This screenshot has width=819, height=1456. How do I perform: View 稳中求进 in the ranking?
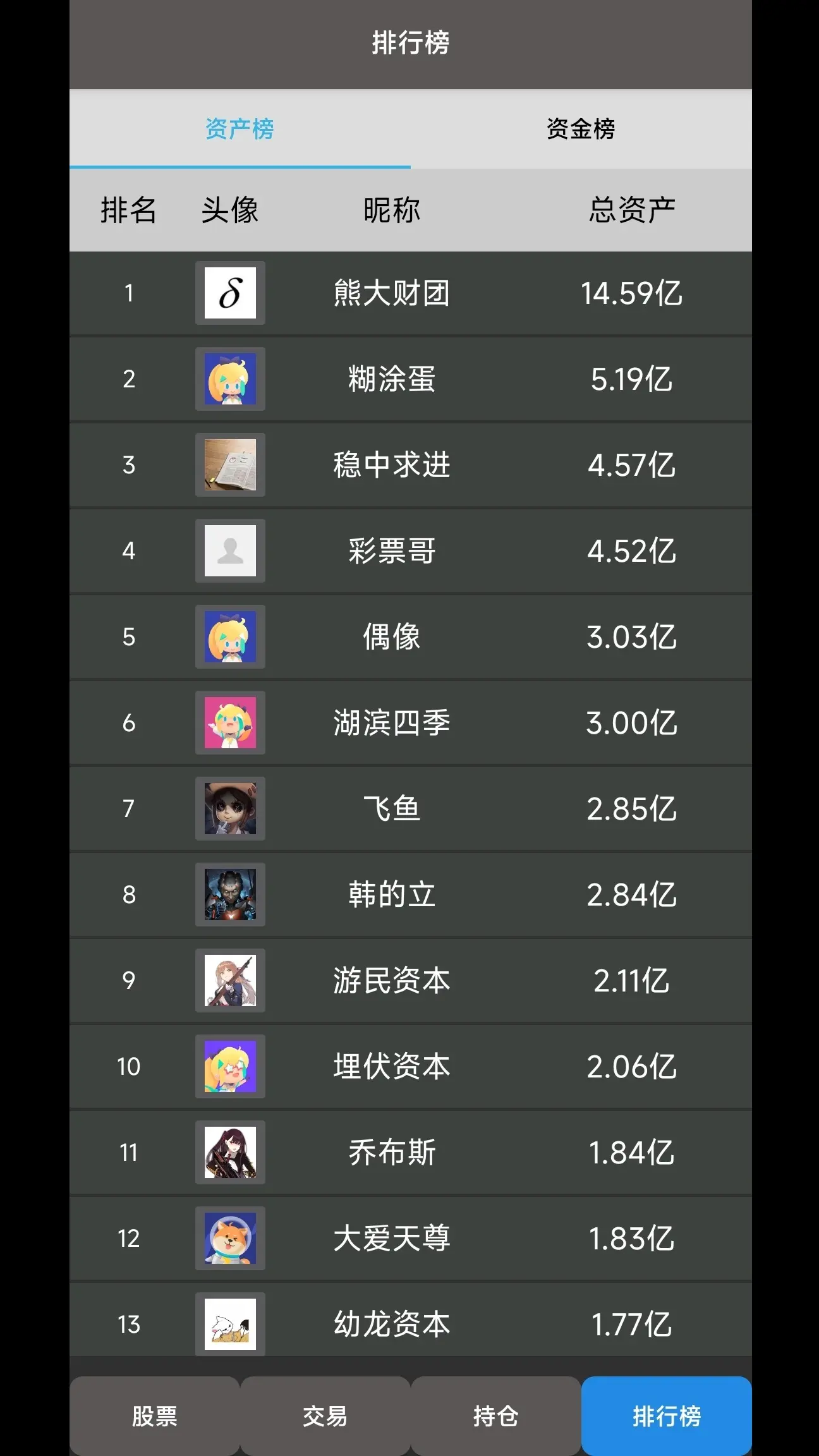(x=391, y=465)
